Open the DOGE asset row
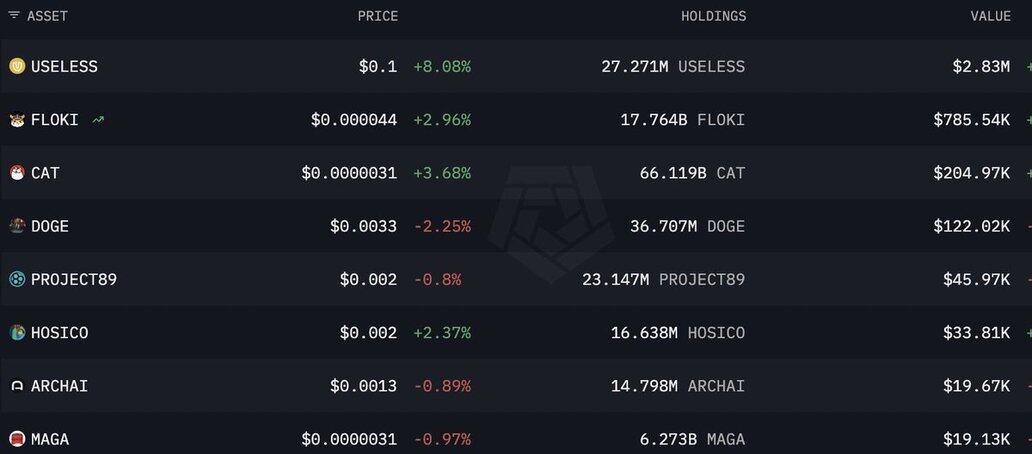The image size is (1032, 454). (50, 226)
